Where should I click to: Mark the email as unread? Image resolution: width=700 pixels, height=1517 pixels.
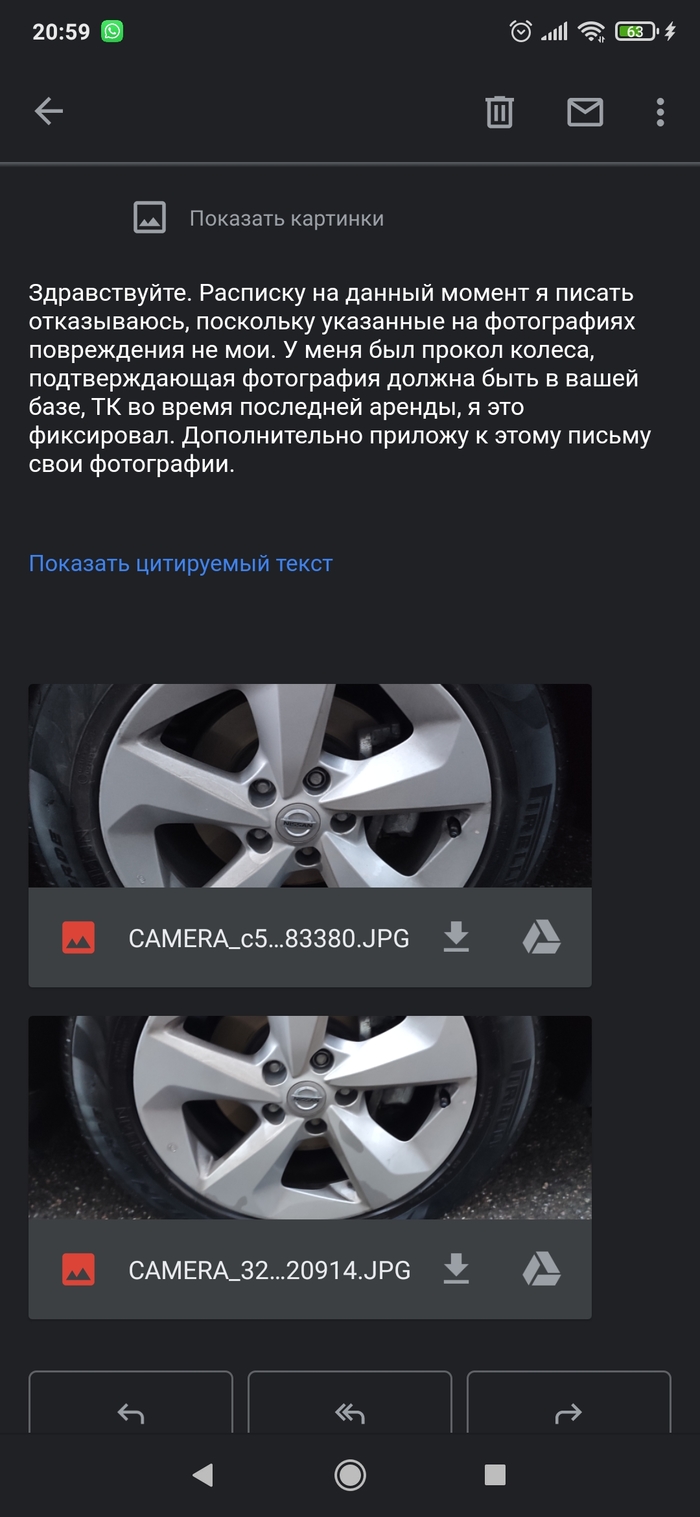click(585, 111)
